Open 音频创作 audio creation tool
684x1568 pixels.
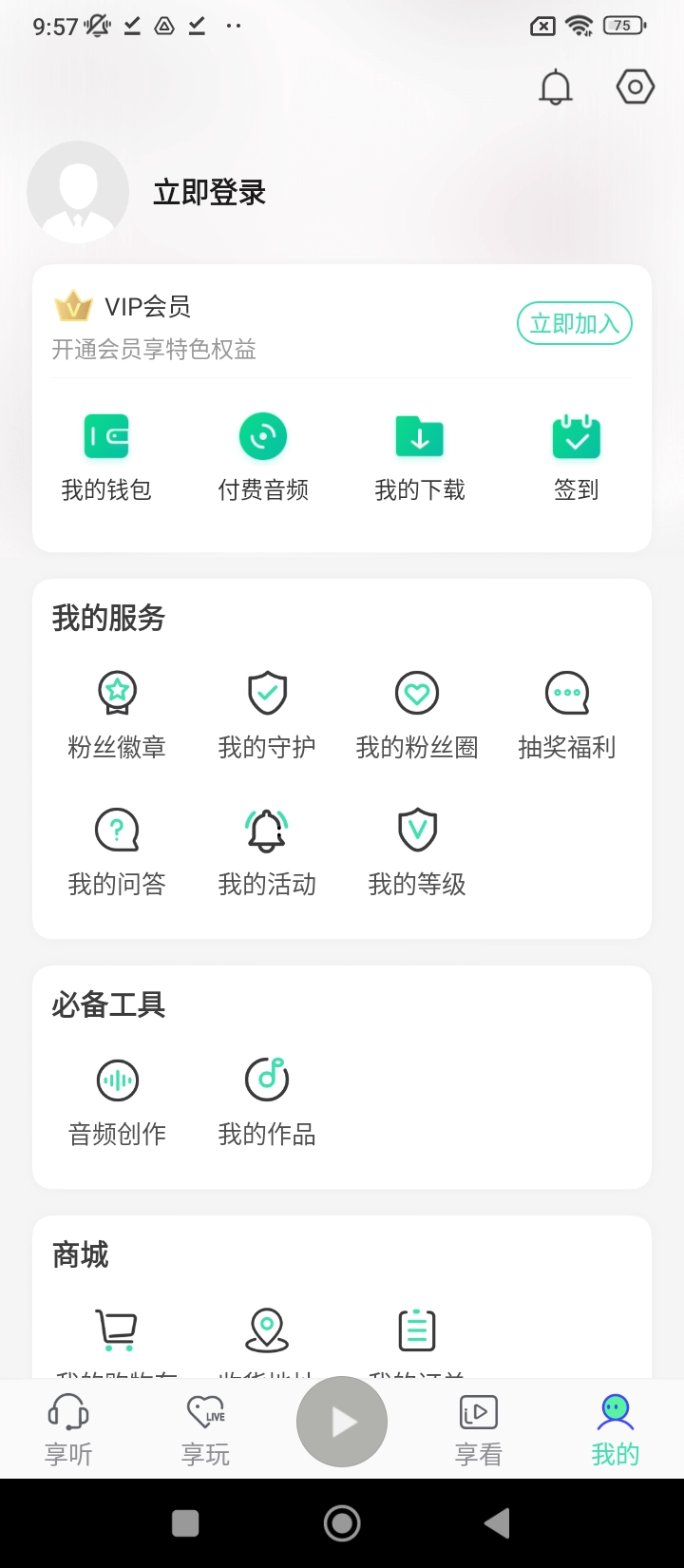[117, 1102]
